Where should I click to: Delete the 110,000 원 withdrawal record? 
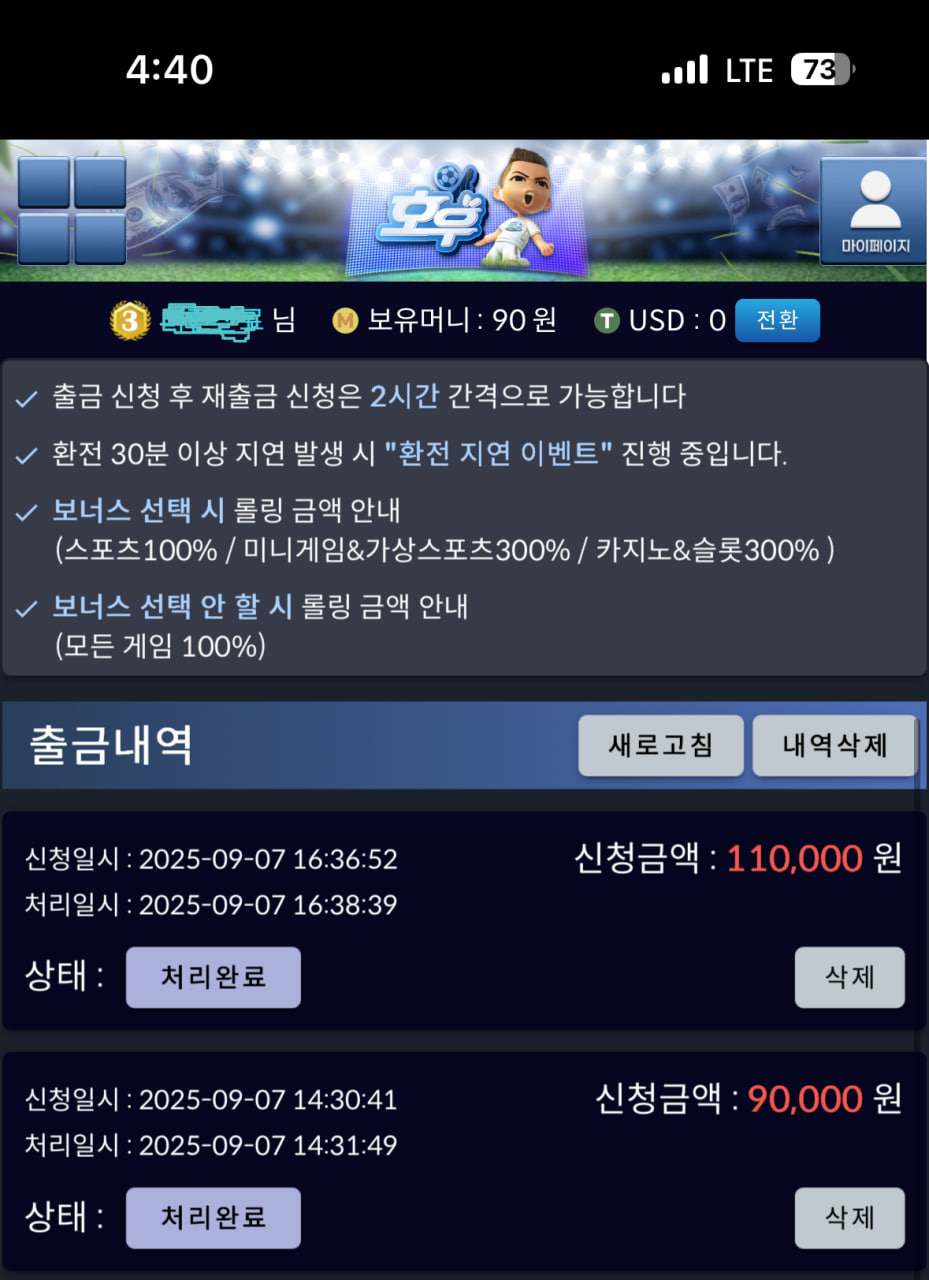tap(849, 977)
